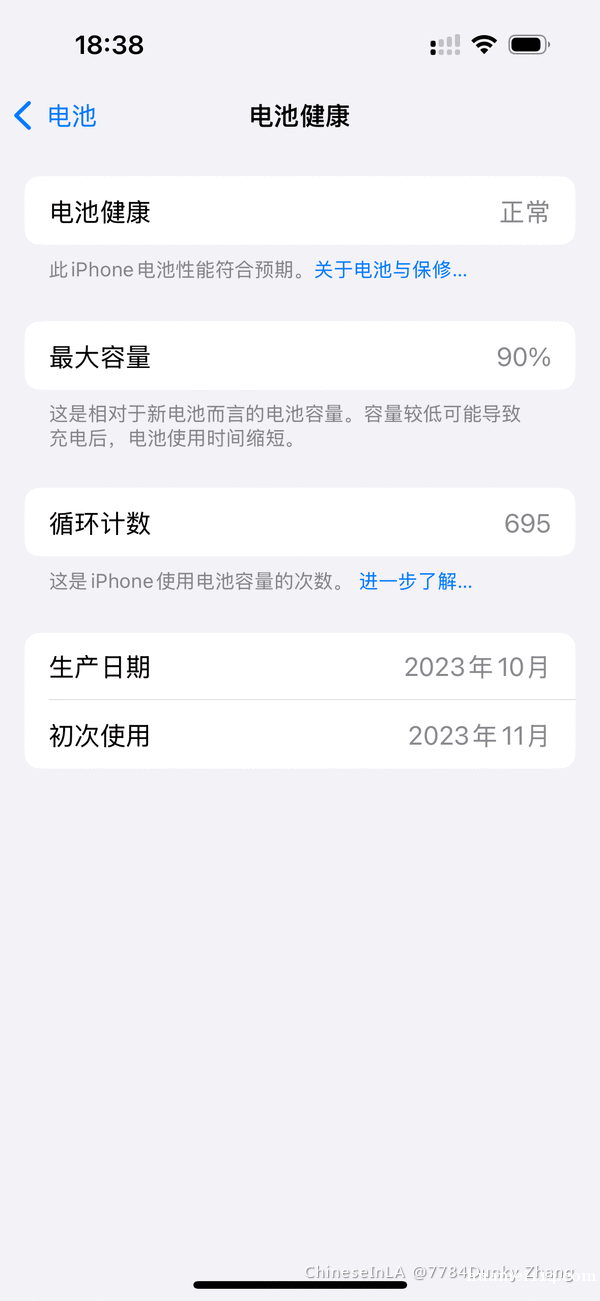Open the 关于电池与保修 link
This screenshot has width=600, height=1301.
point(390,270)
